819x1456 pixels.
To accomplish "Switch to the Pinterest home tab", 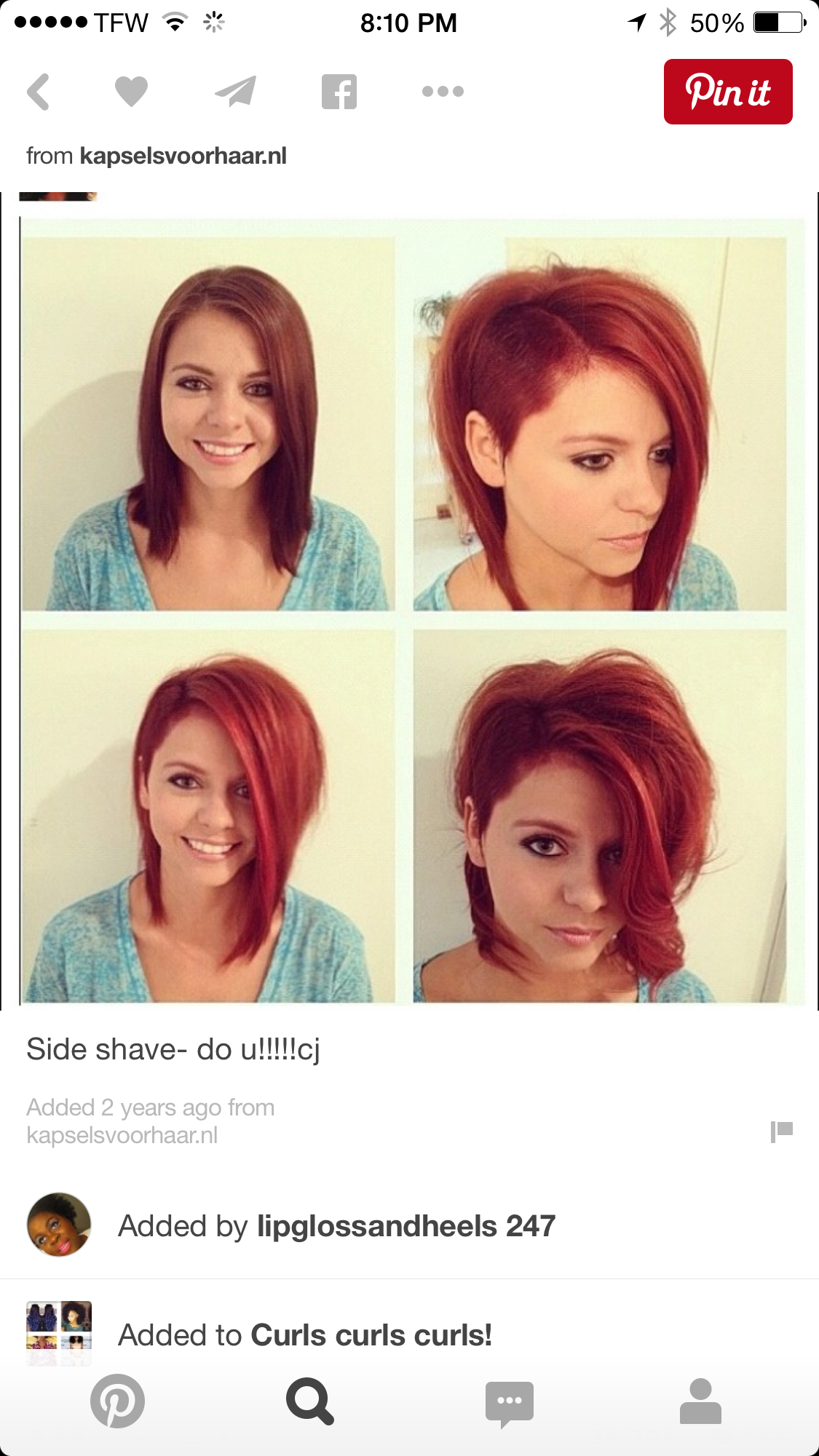I will pyautogui.click(x=117, y=1401).
